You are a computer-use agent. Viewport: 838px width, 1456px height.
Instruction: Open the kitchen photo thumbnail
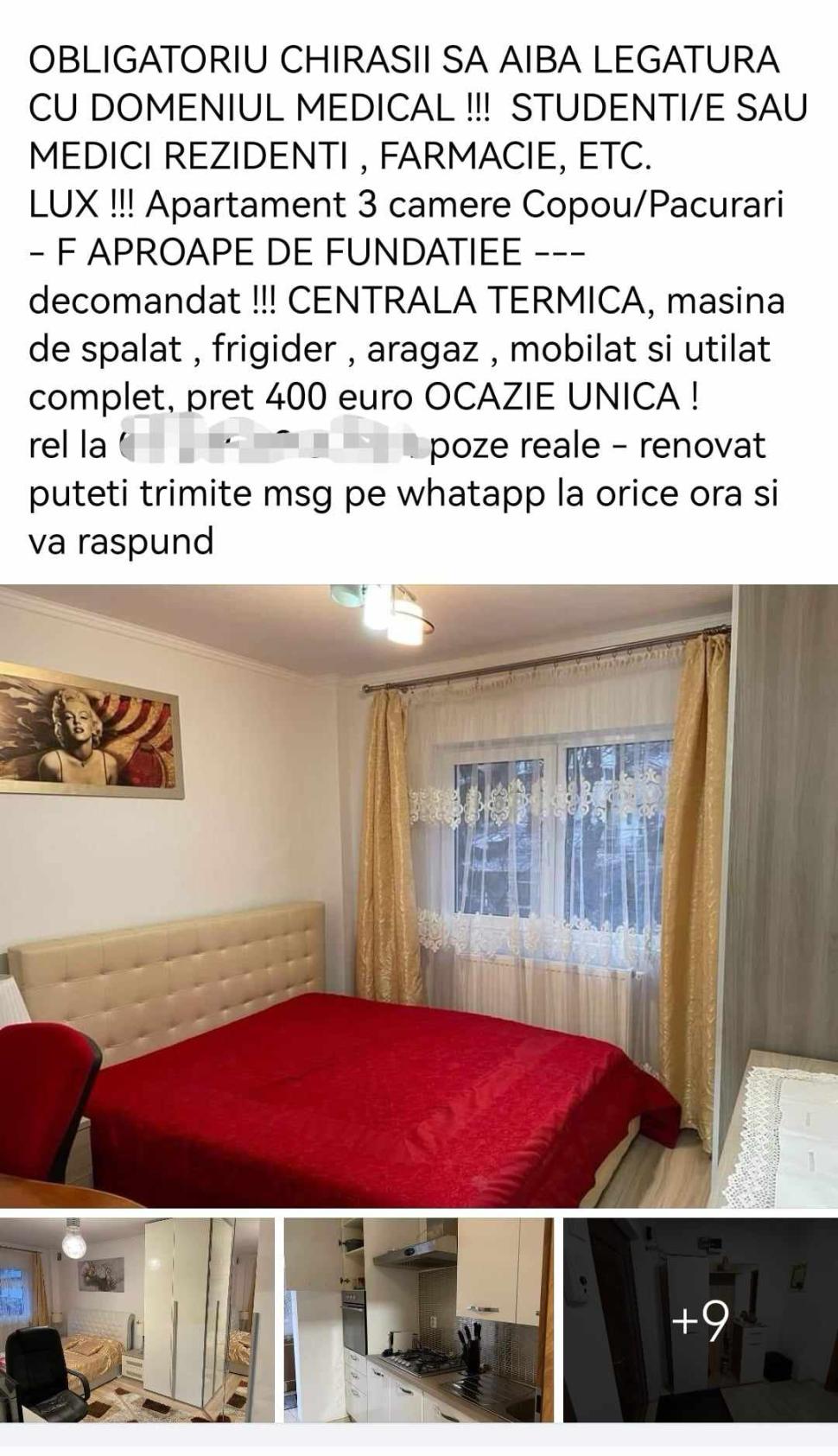coord(418,1319)
